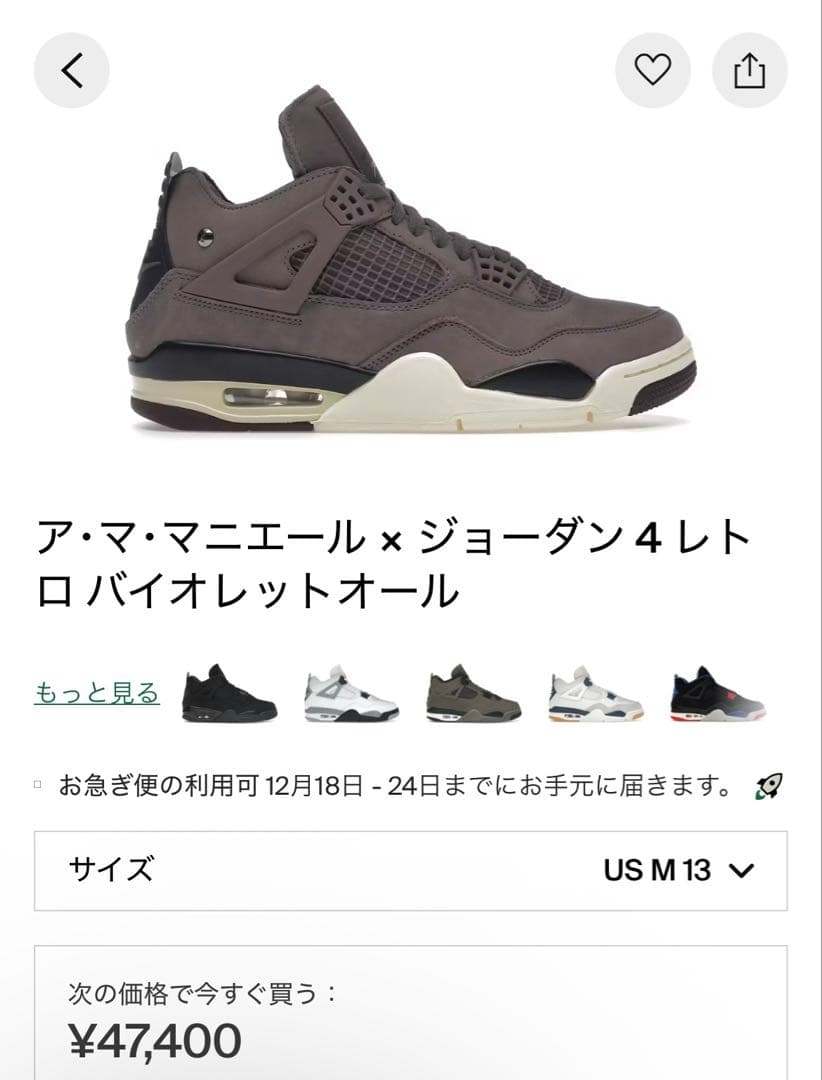Go back using the top-left arrow
Screen dimensions: 822x1080
[x=71, y=70]
